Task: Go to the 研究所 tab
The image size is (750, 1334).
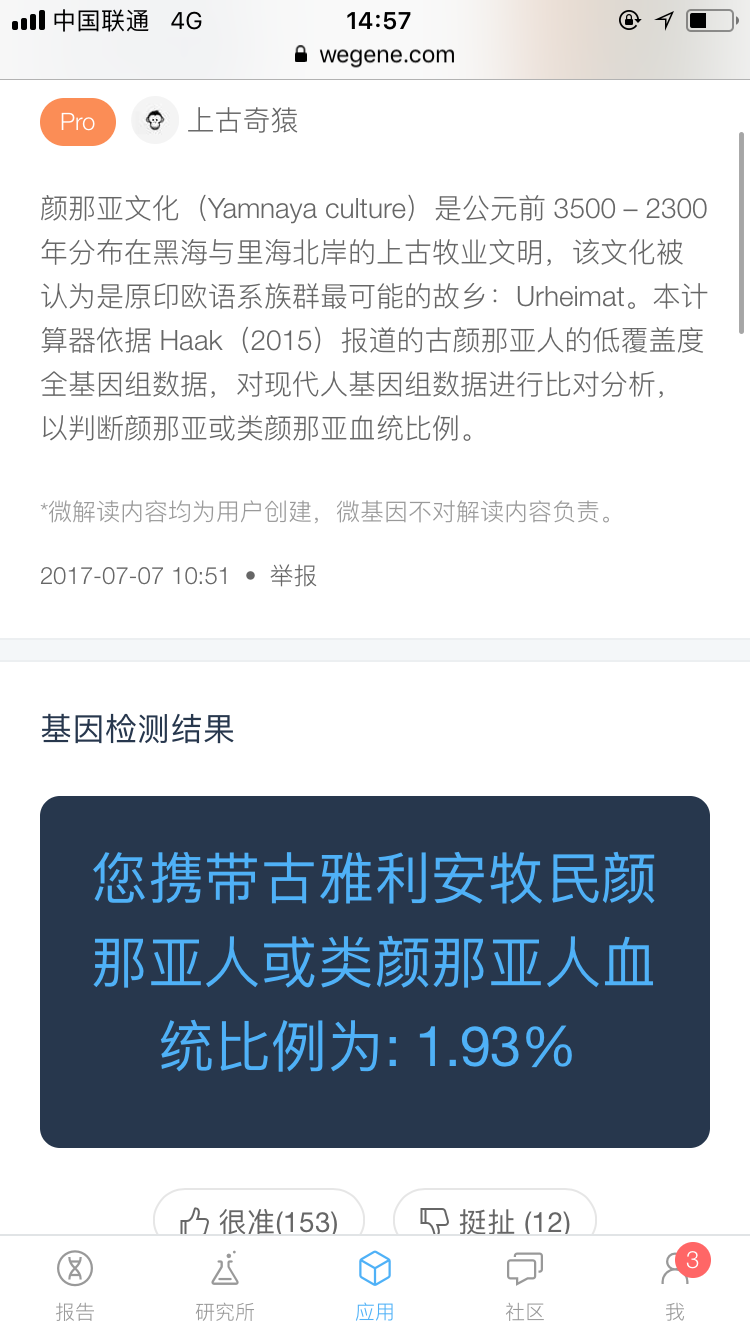Action: (x=225, y=1286)
